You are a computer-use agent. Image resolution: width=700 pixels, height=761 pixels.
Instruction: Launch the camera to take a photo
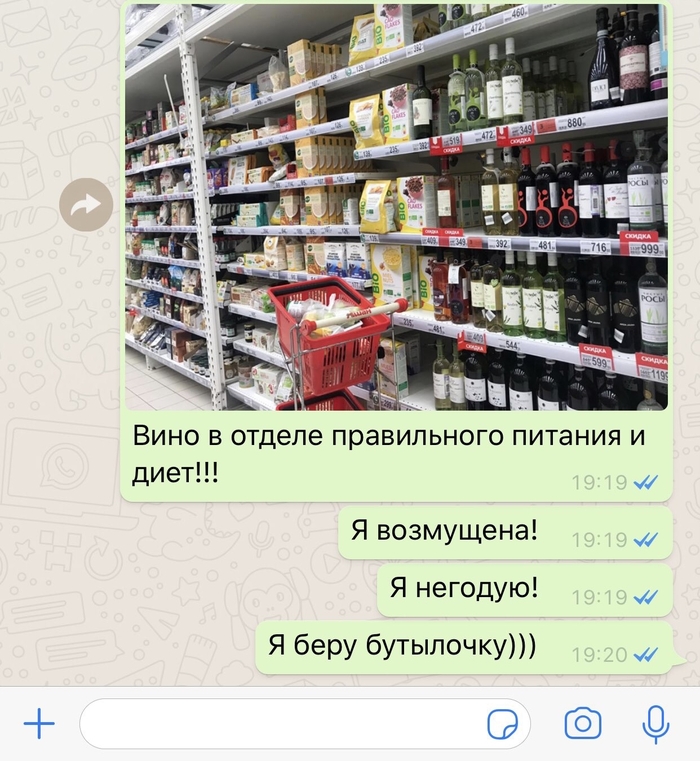click(582, 723)
